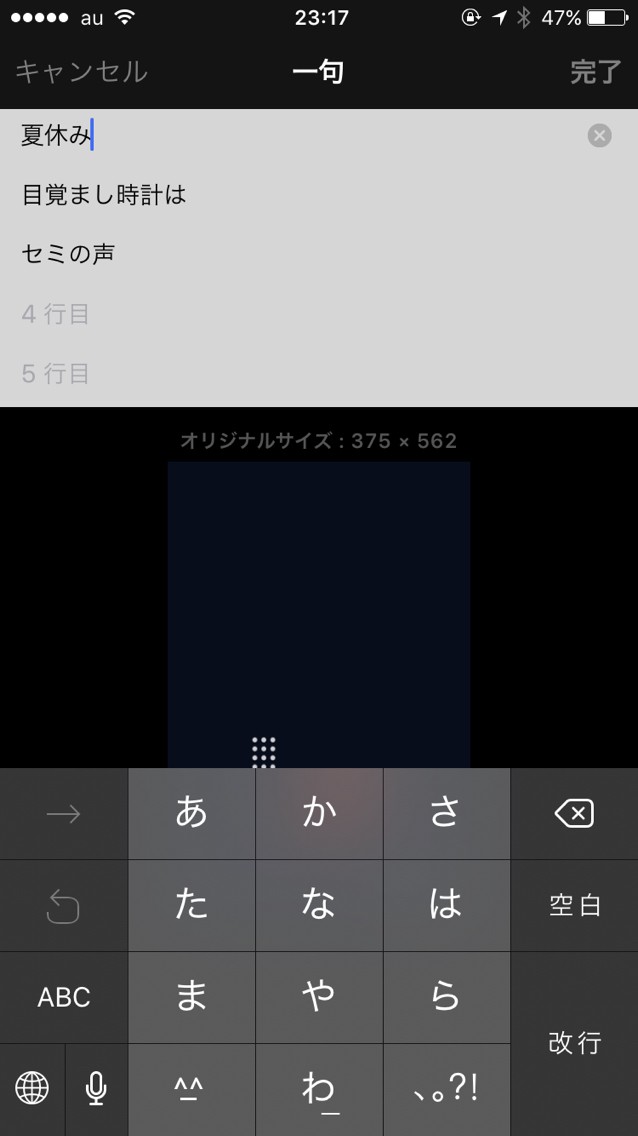Open the globe keyboard switcher
The height and width of the screenshot is (1136, 638).
point(32,1088)
